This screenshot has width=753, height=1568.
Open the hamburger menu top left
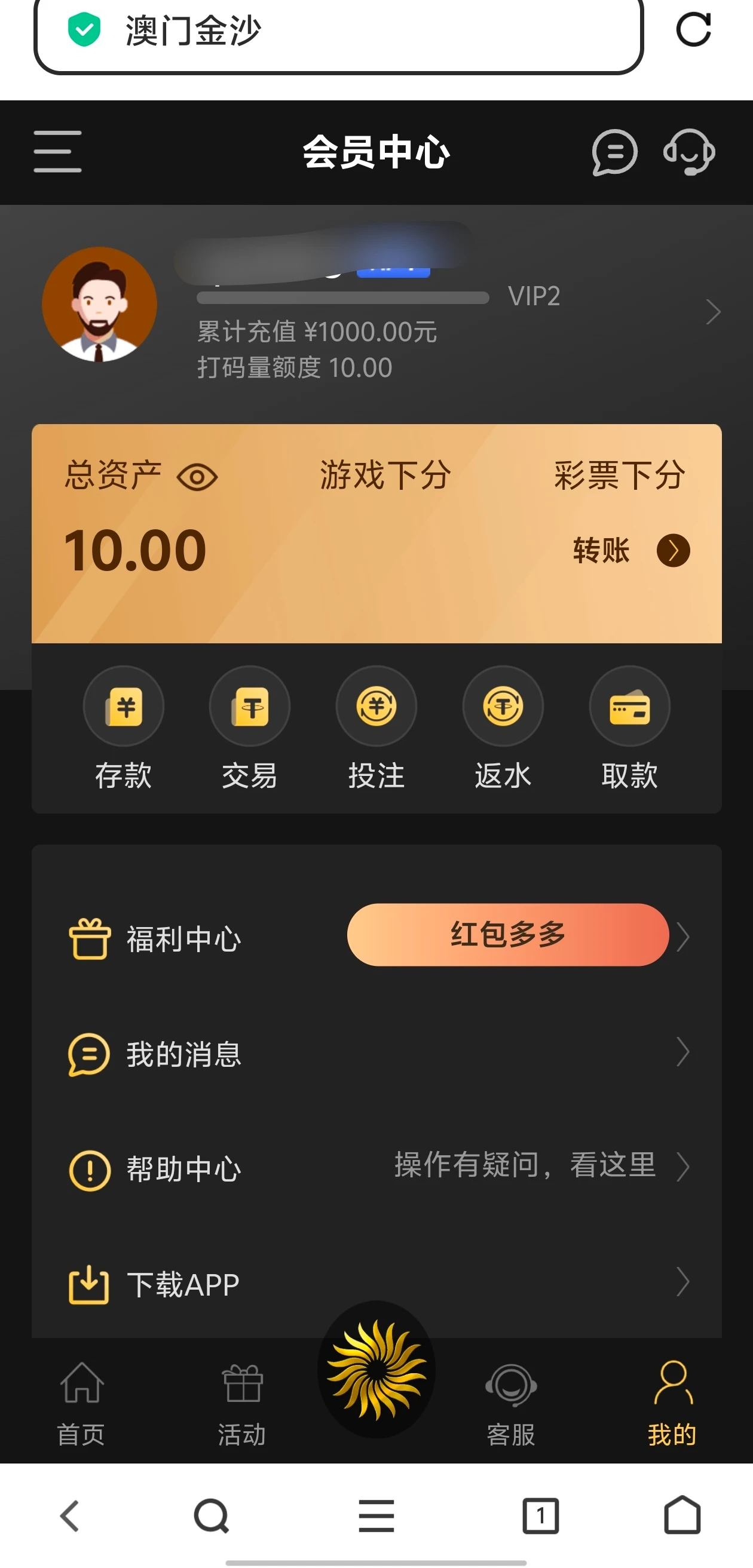(x=58, y=154)
